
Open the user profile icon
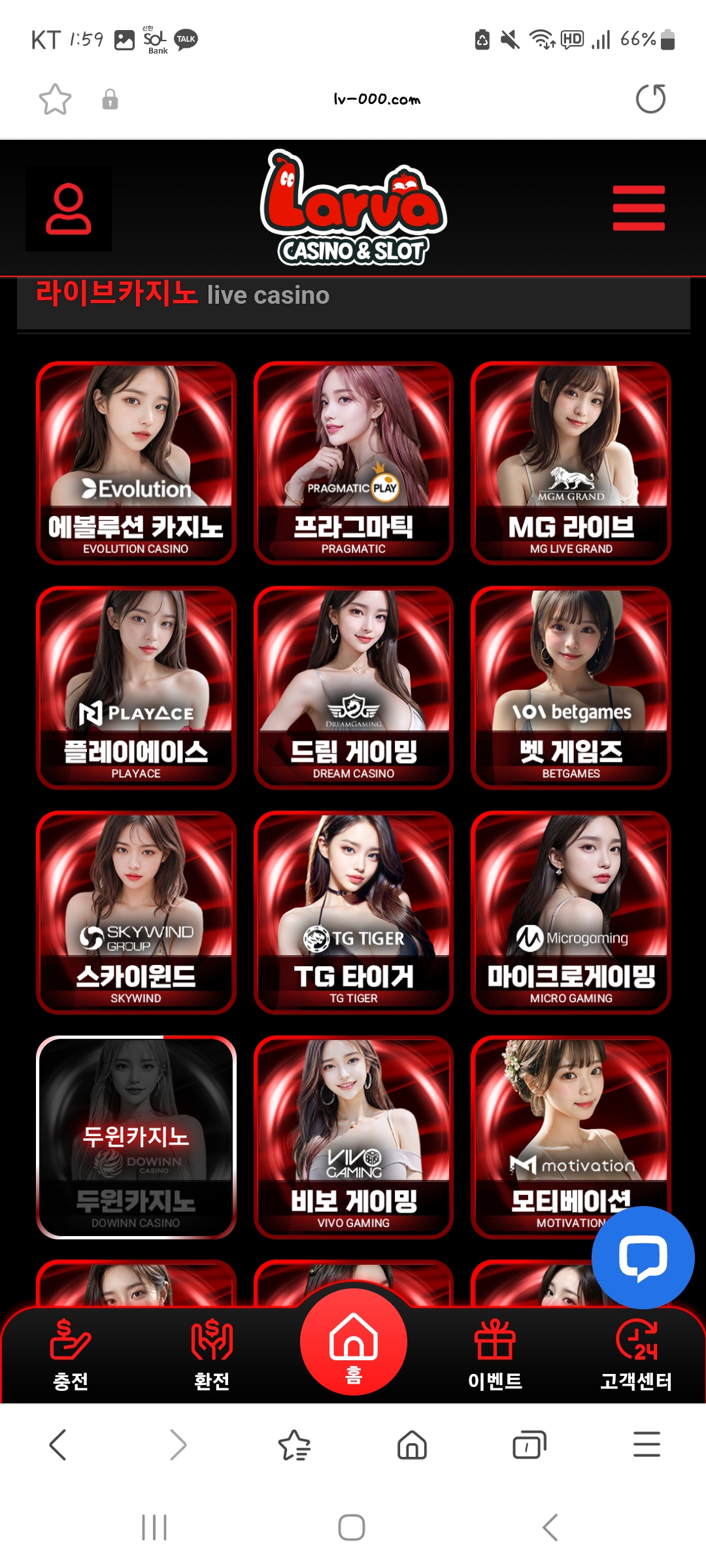[69, 208]
